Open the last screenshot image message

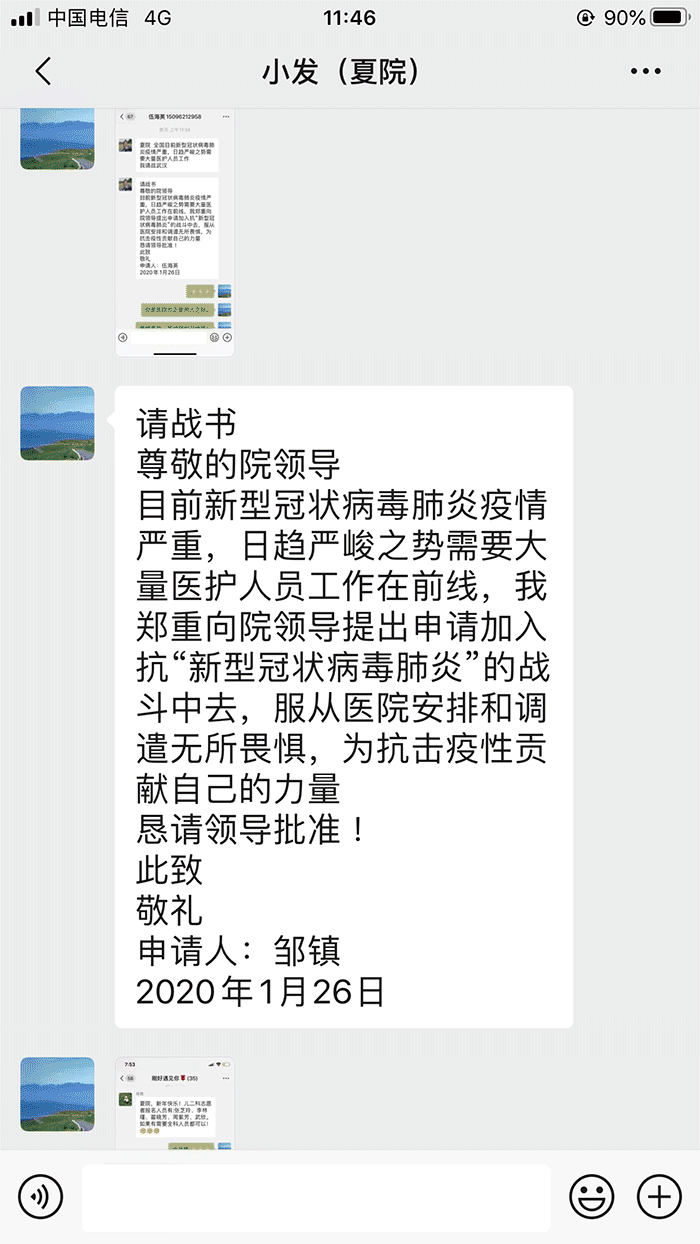(175, 1101)
